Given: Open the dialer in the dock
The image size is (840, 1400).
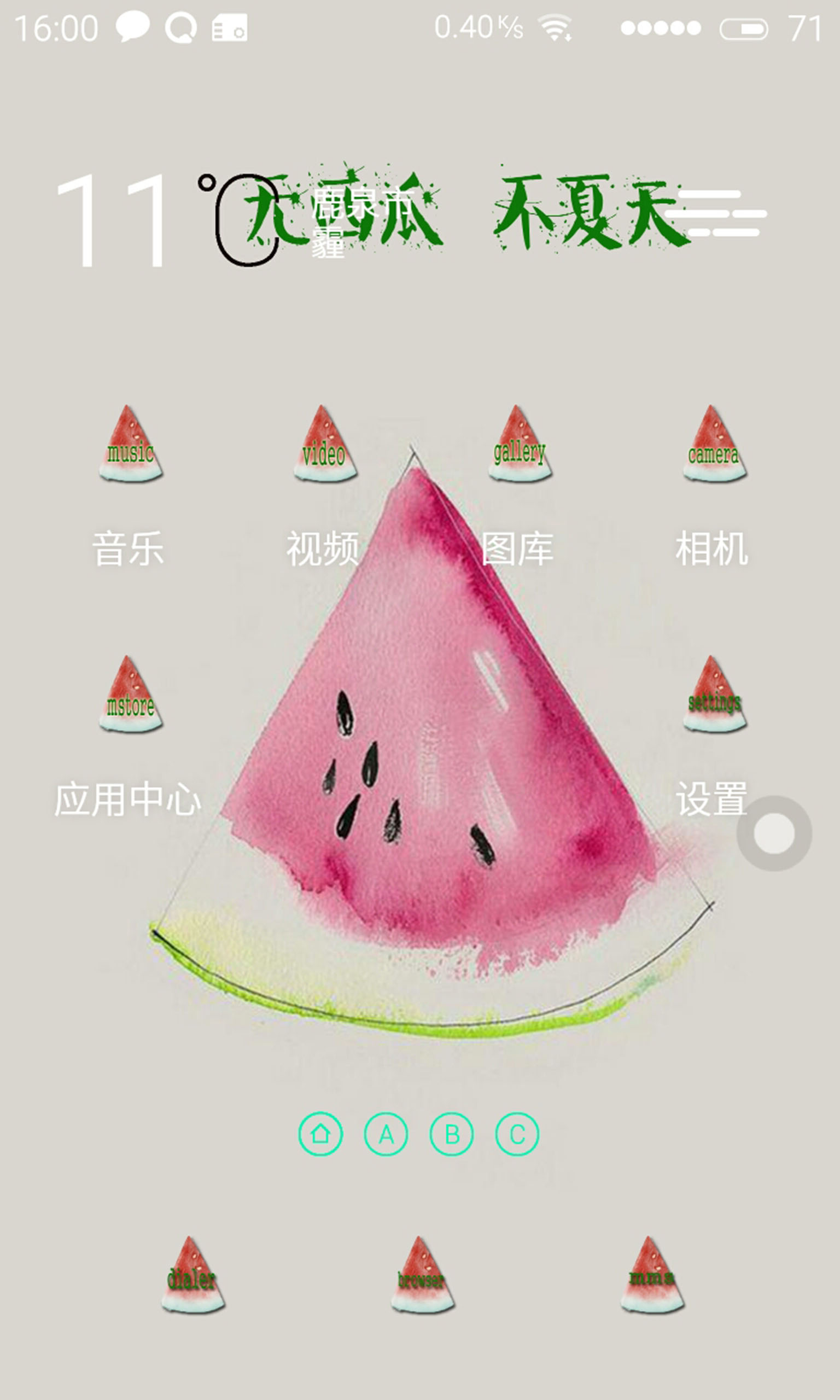Looking at the screenshot, I should (x=192, y=1276).
